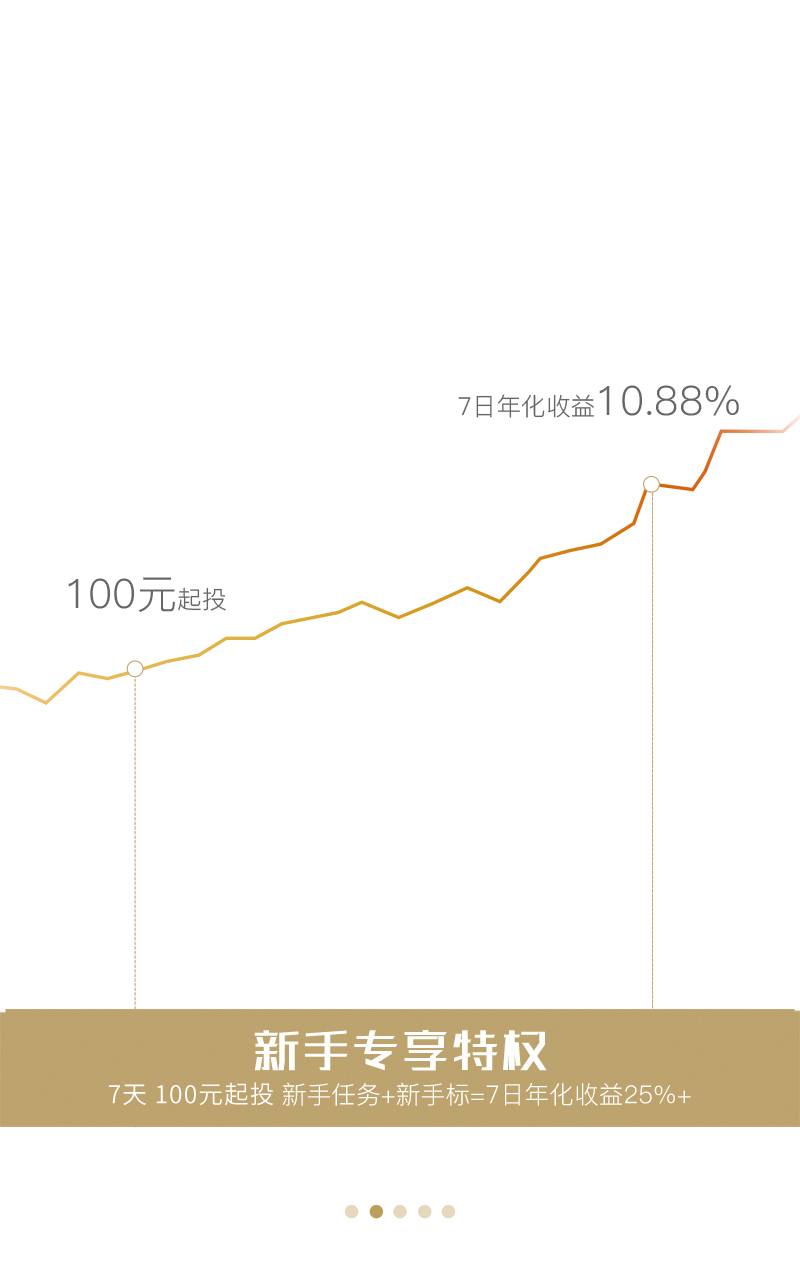Viewport: 800px width, 1280px height.
Task: Go to the fourth page indicator dot
Action: [424, 1211]
